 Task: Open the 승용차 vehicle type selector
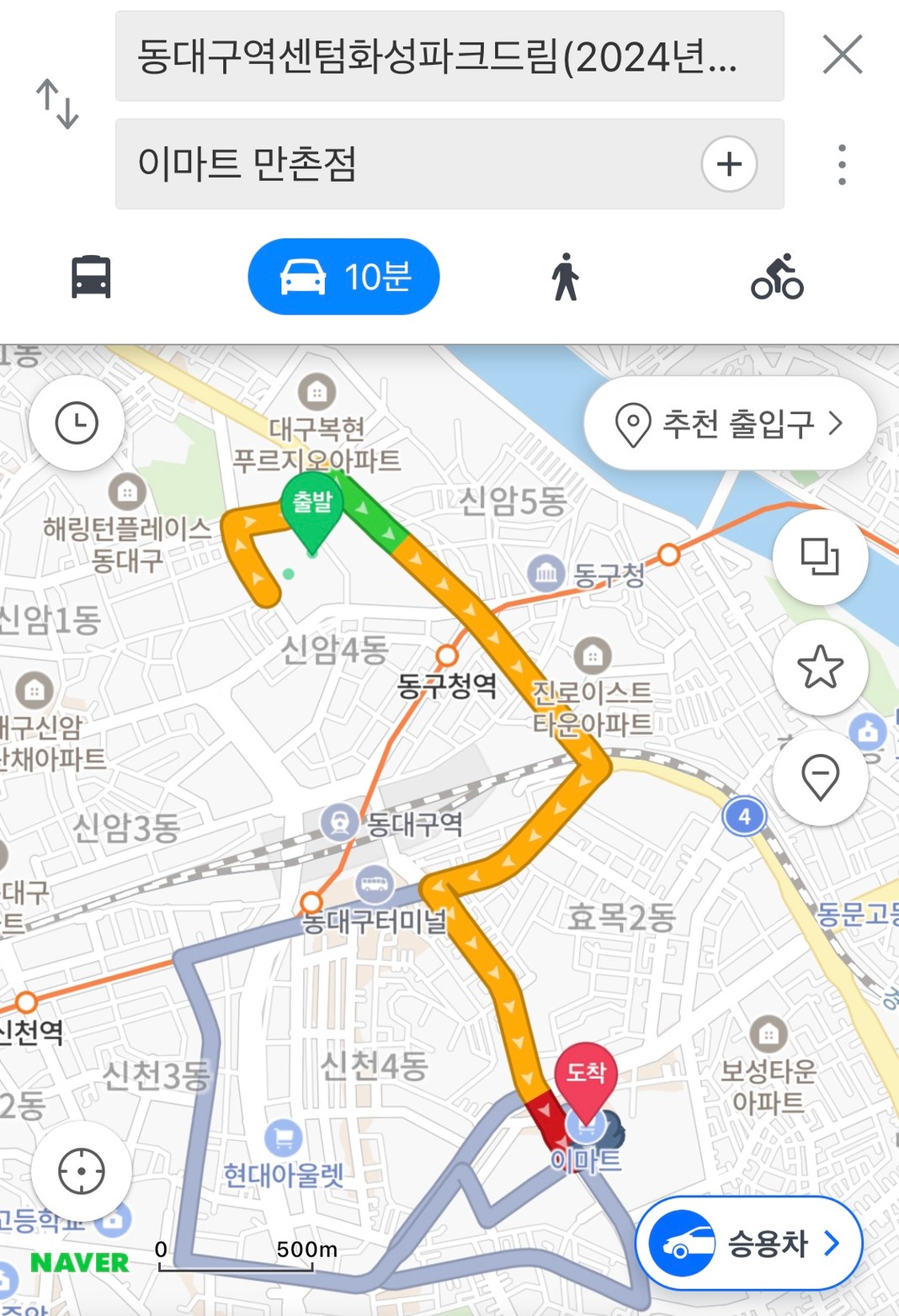[749, 1243]
